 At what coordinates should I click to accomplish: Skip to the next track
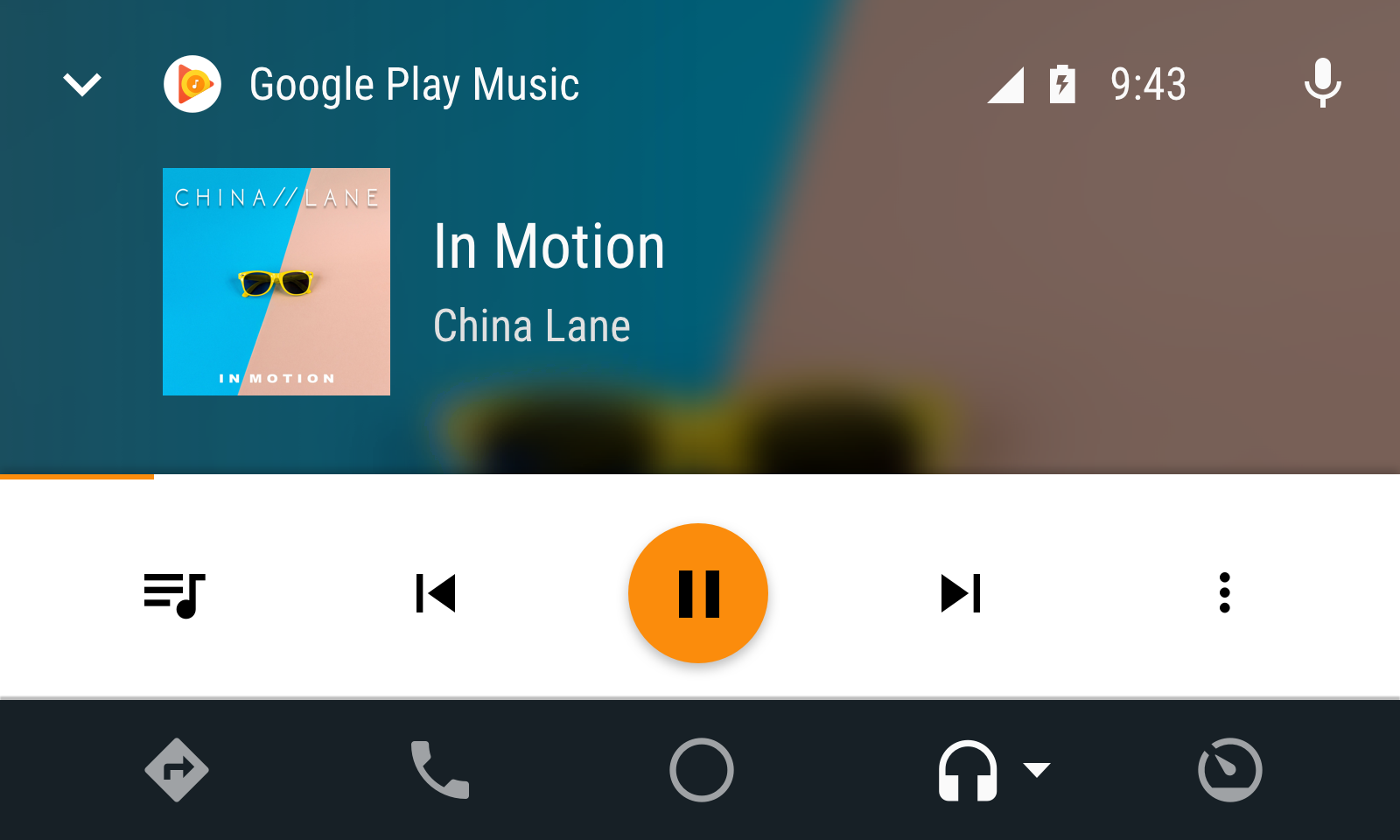pos(961,593)
